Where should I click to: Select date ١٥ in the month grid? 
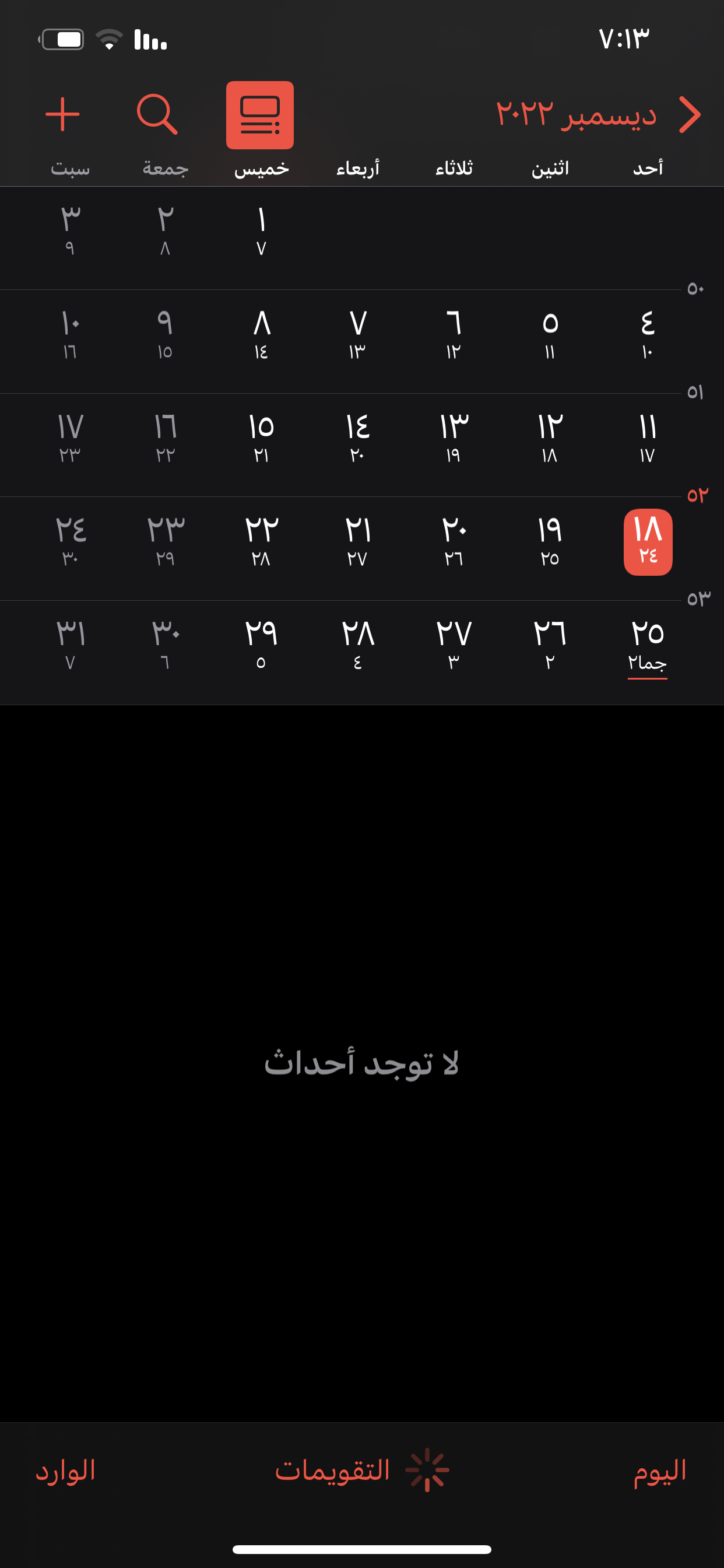[261, 437]
